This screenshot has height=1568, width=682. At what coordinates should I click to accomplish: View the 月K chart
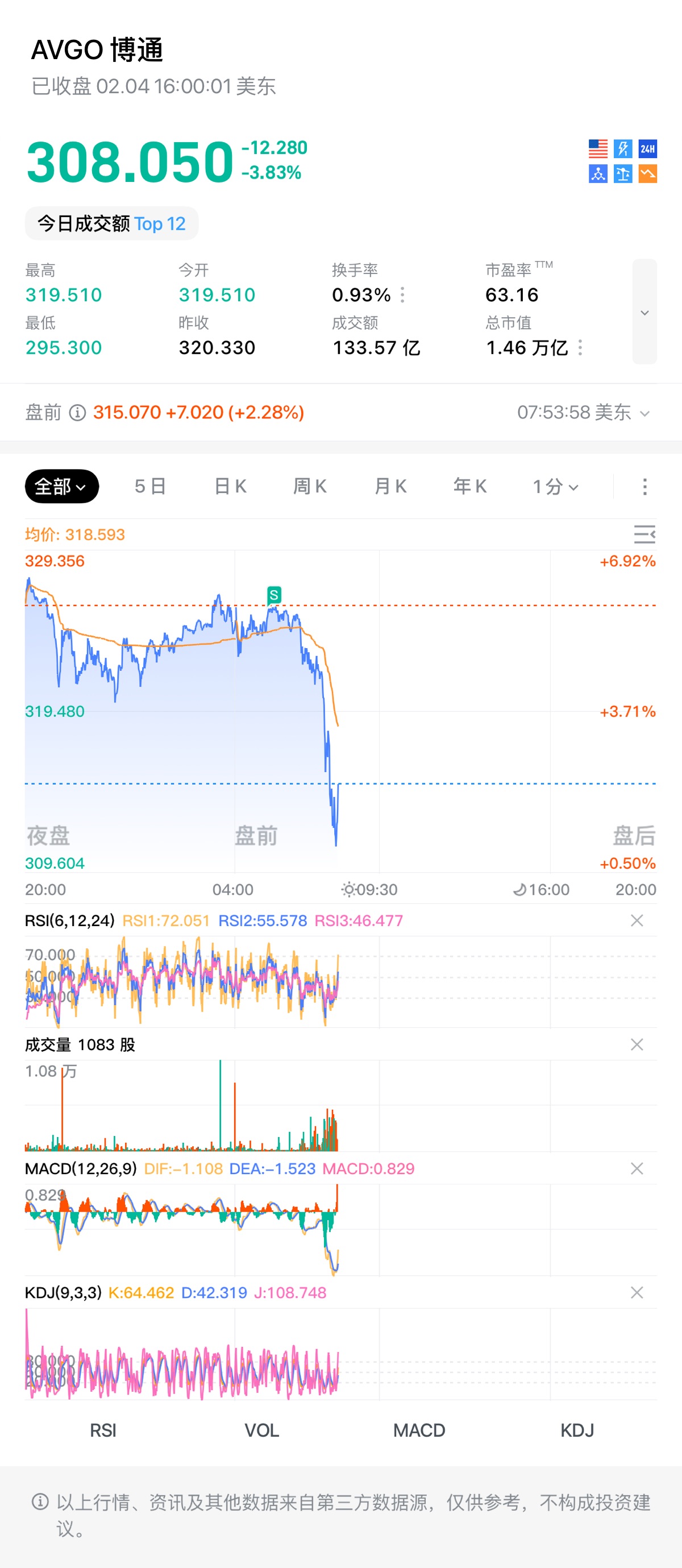click(x=390, y=486)
